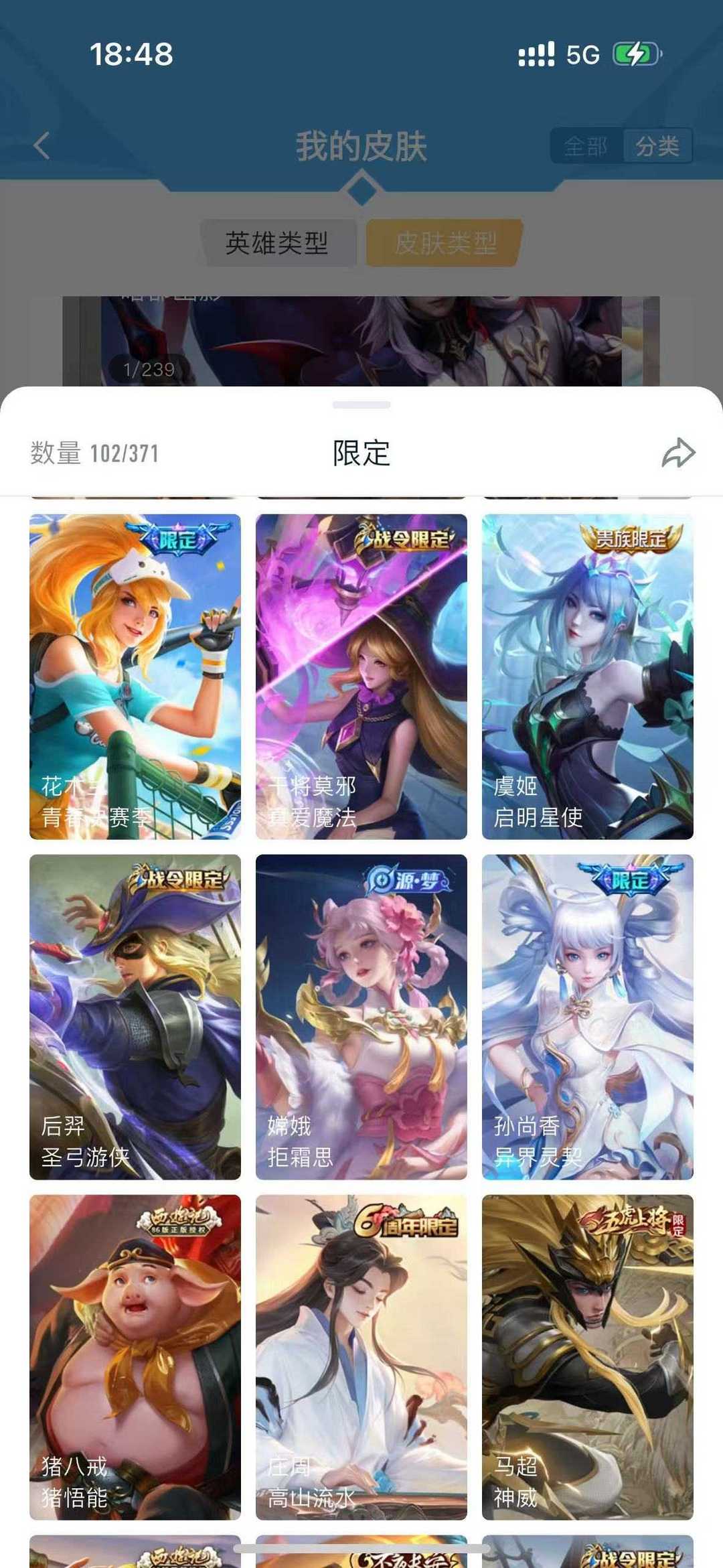Open 花木兰 青春决赛季 skin card
Screen dimensions: 723x1568
135,676
